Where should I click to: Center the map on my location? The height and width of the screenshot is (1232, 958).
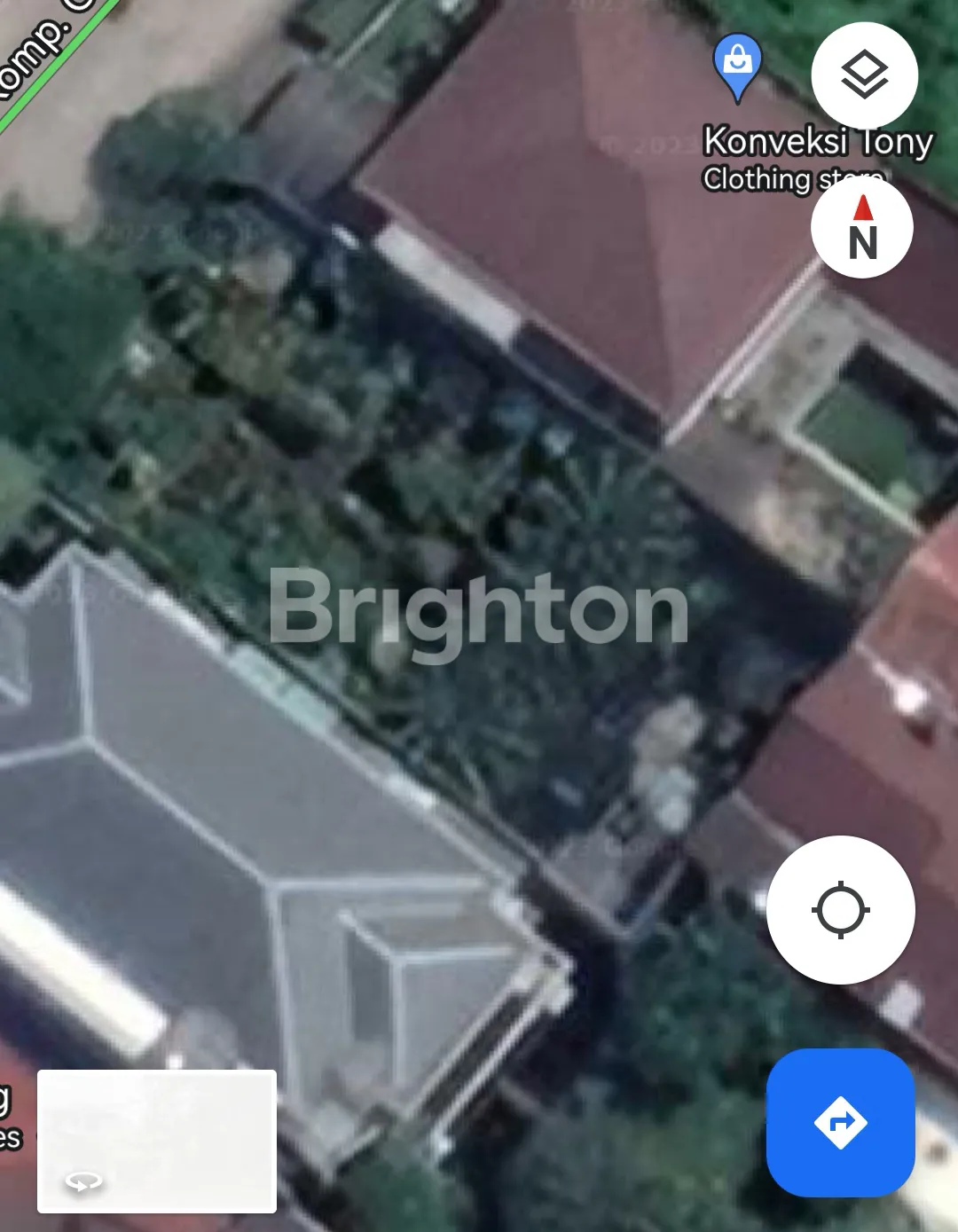pyautogui.click(x=840, y=910)
